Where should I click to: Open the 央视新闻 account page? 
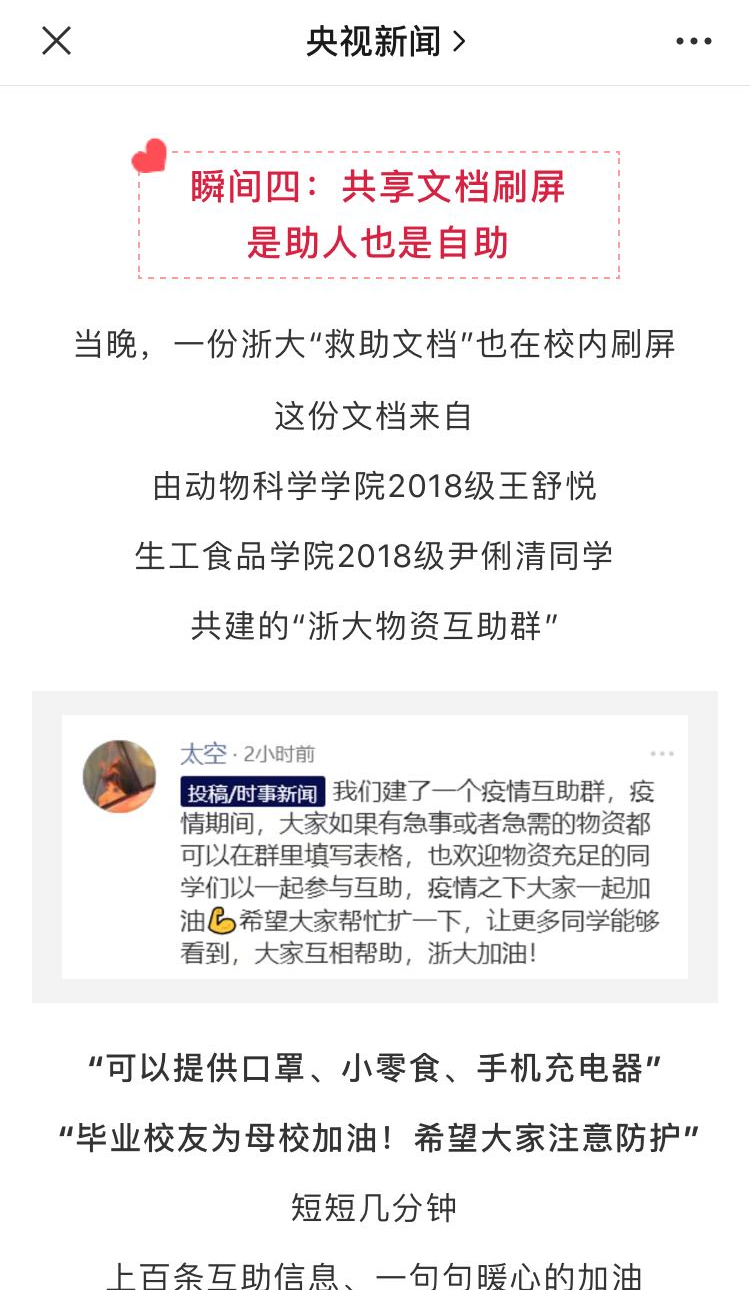(x=385, y=41)
